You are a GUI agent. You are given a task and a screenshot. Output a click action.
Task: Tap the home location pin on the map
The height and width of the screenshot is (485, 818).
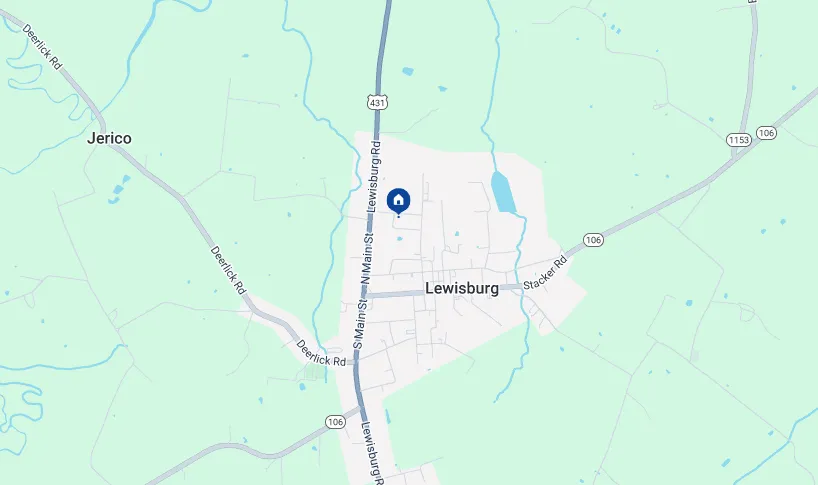coord(398,201)
